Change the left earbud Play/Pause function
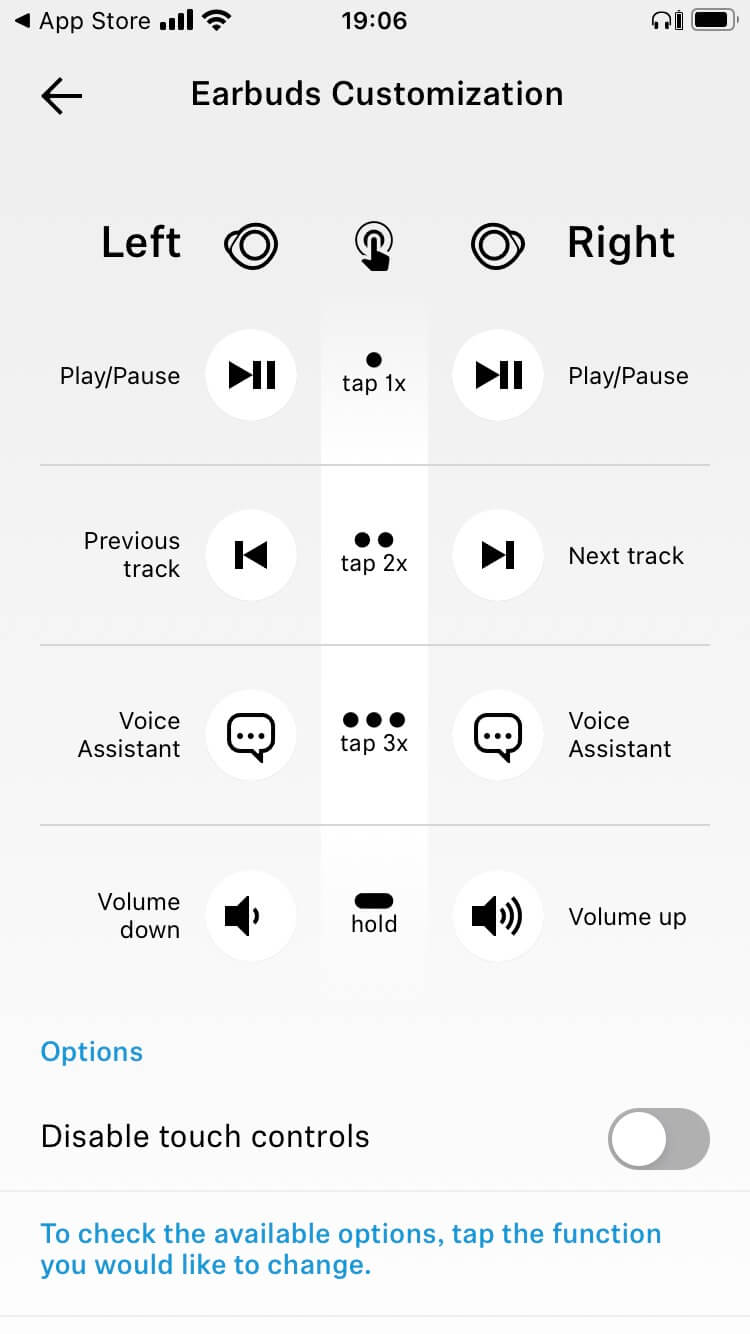The width and height of the screenshot is (750, 1334). click(x=250, y=375)
